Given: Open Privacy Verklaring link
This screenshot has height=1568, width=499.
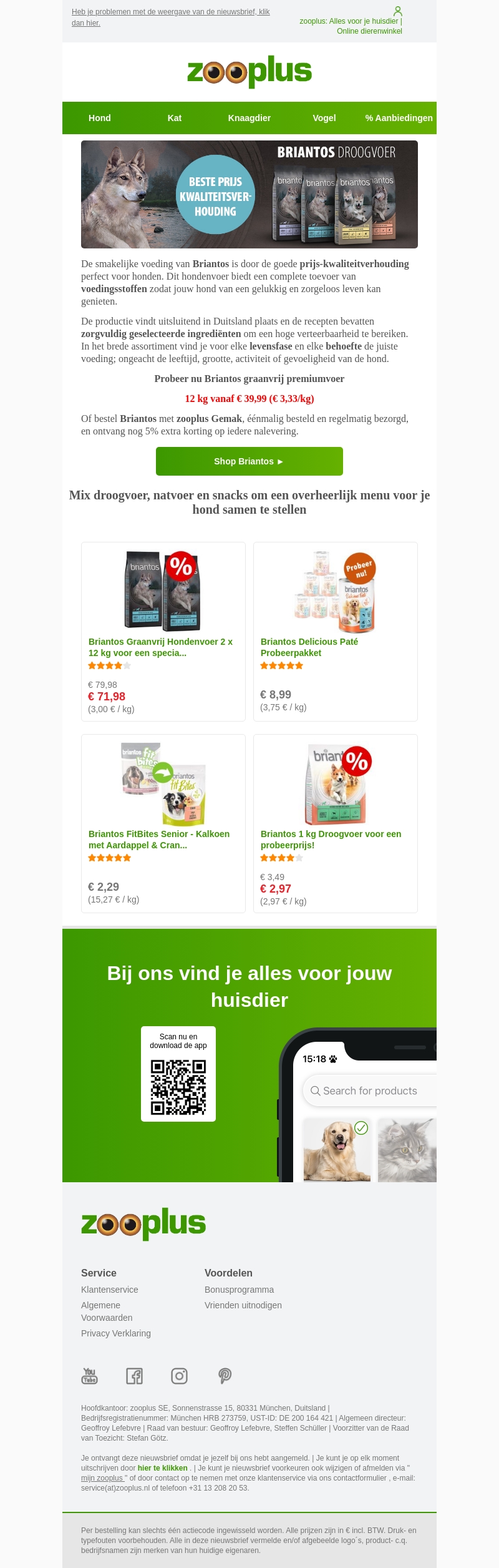Looking at the screenshot, I should point(116,1333).
